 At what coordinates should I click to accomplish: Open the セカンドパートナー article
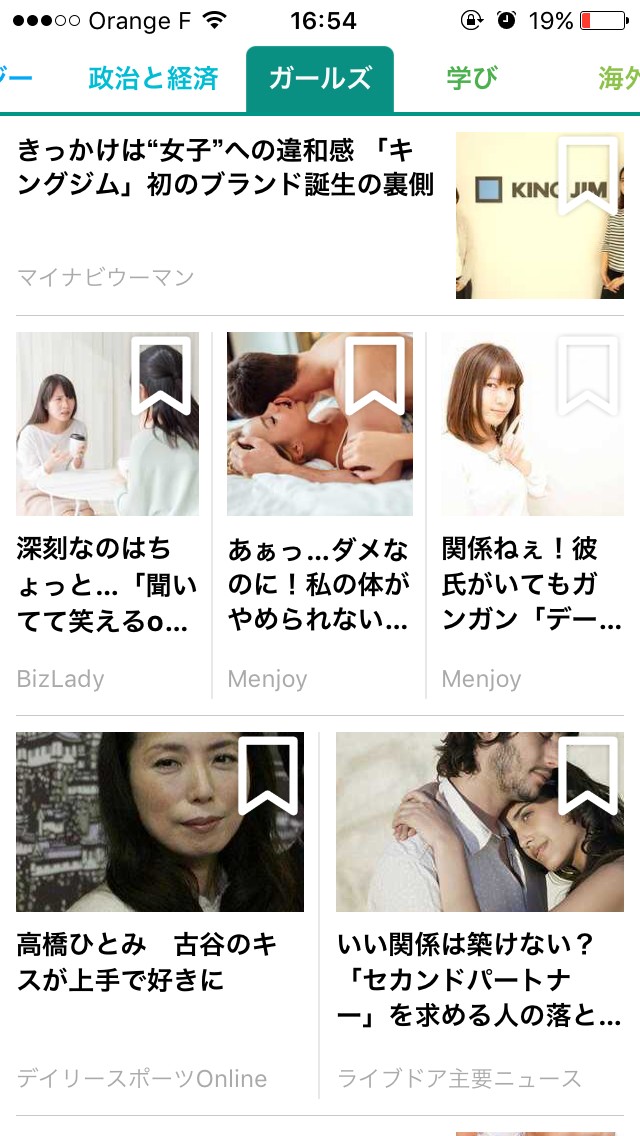[478, 979]
